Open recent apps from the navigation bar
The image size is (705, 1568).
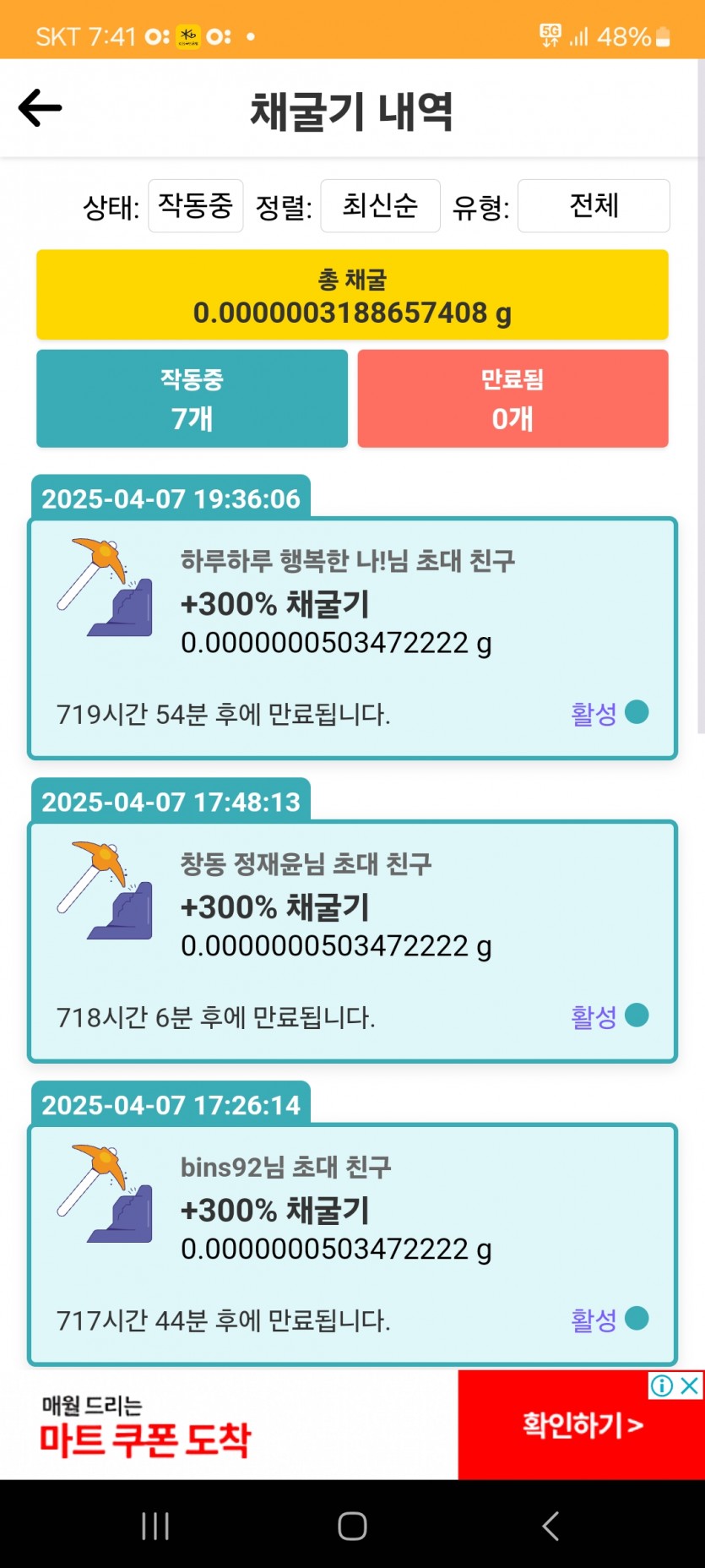pos(155,1526)
